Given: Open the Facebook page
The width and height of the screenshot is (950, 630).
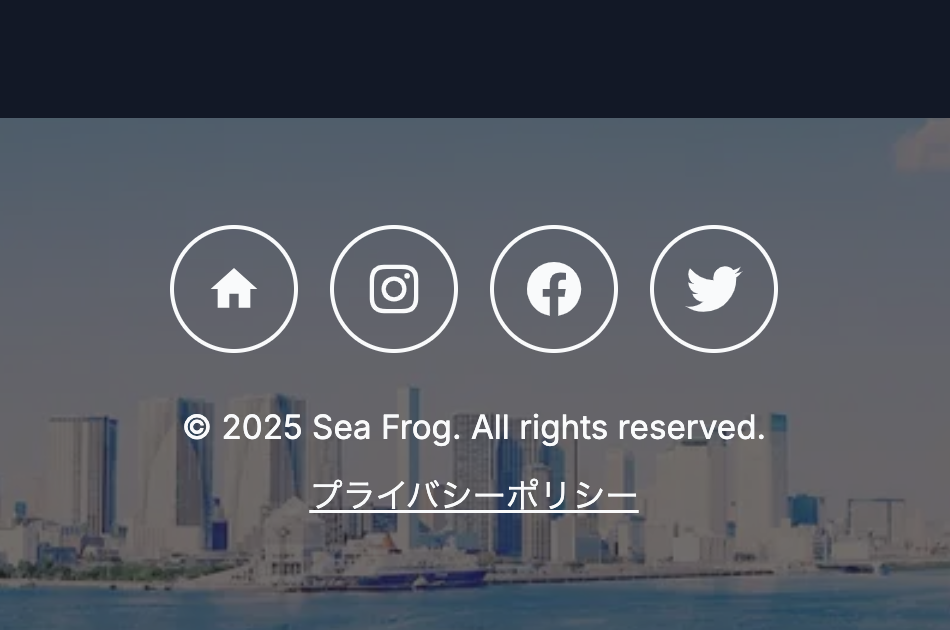Looking at the screenshot, I should point(554,289).
